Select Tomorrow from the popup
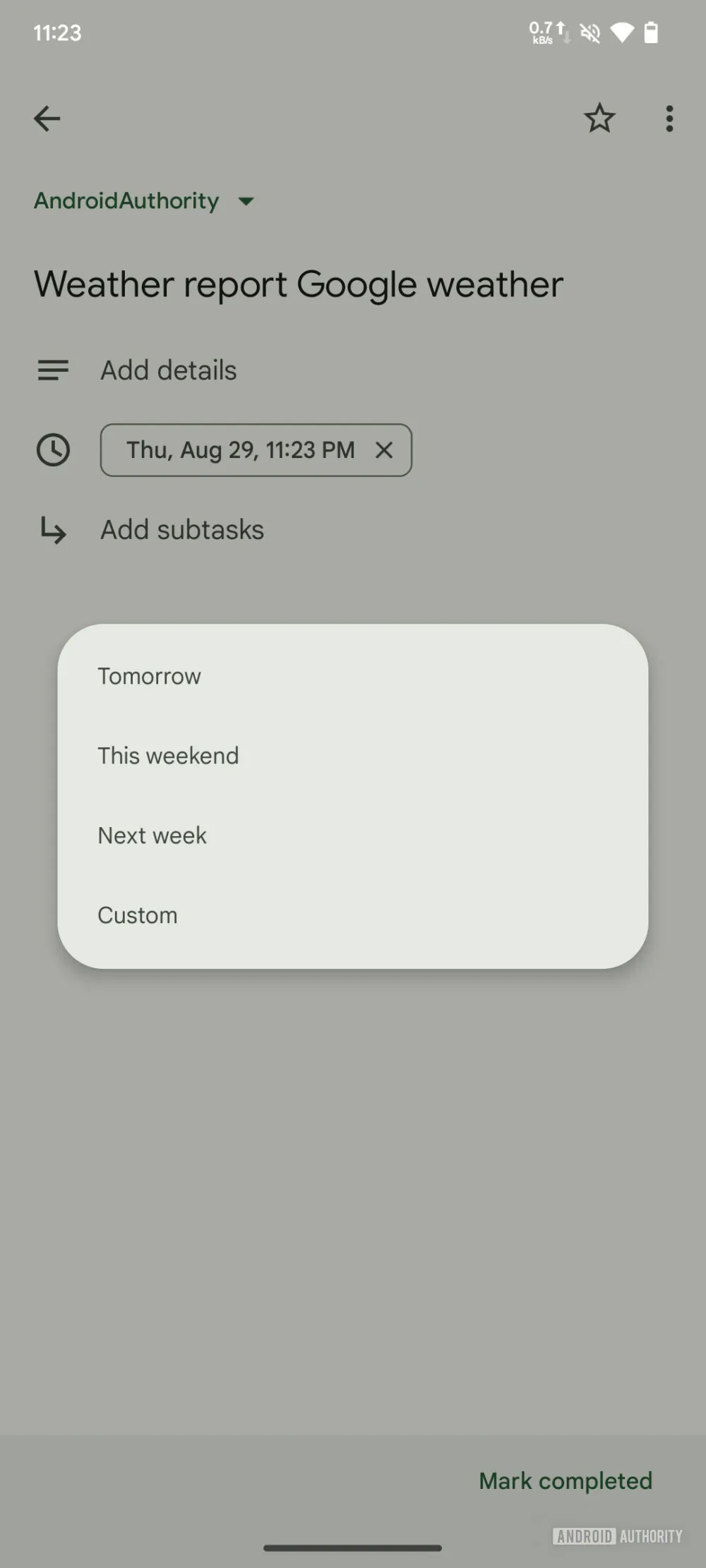Screen dimensions: 706x1568 (352, 676)
